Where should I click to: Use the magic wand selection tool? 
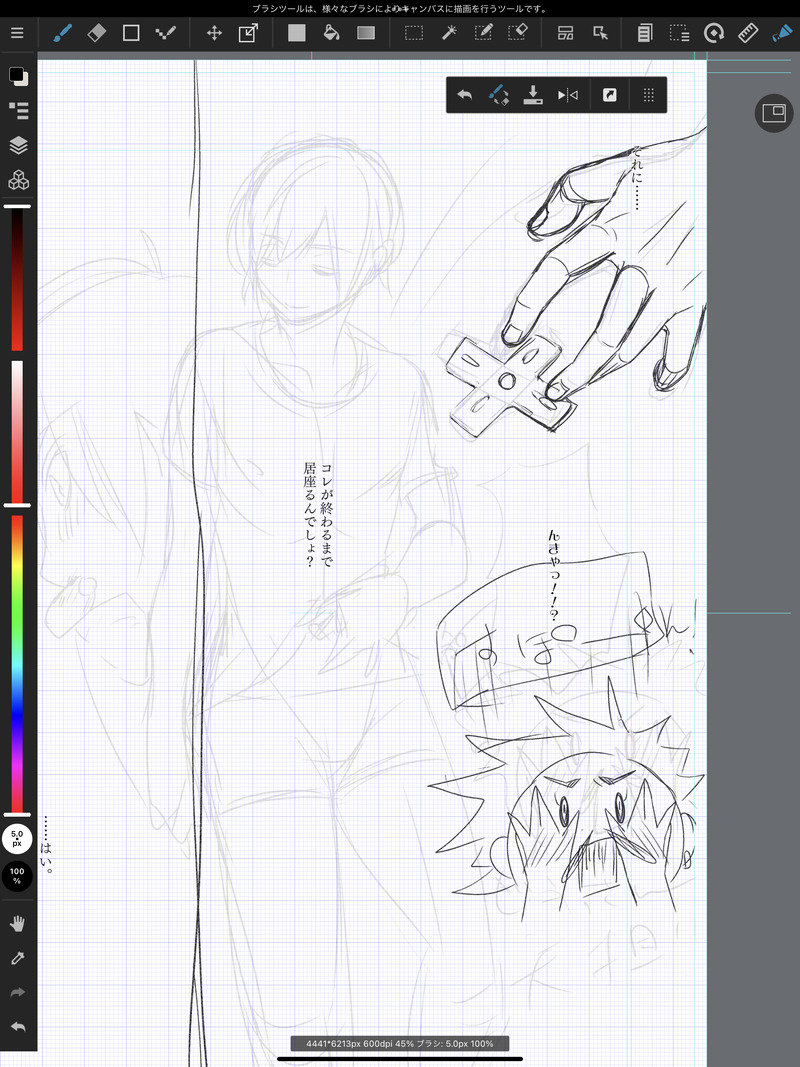coord(448,33)
